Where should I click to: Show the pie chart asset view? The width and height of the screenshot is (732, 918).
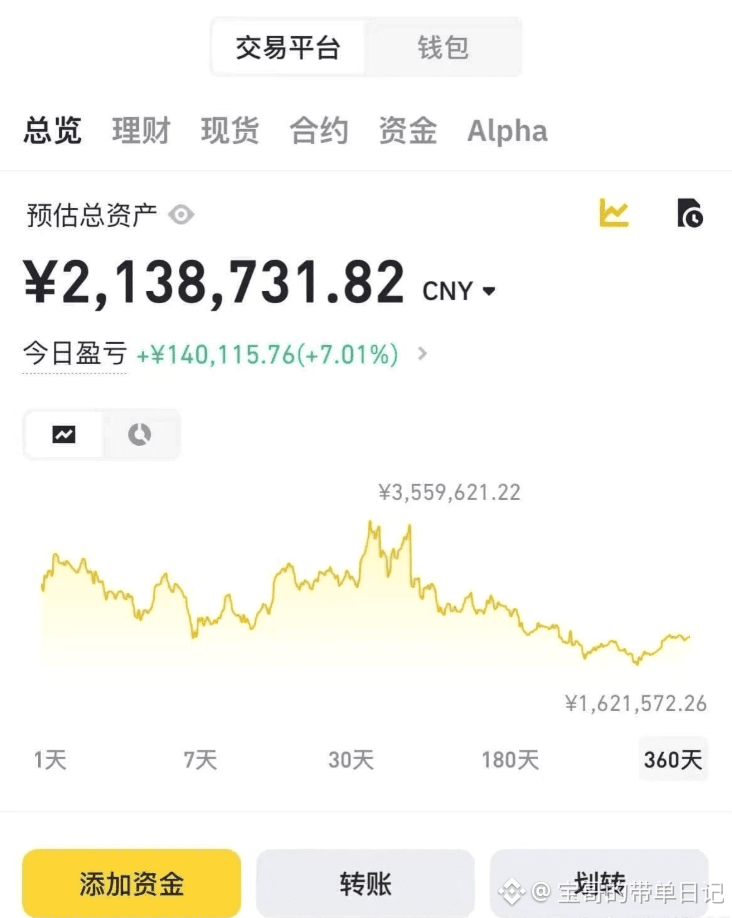(140, 435)
